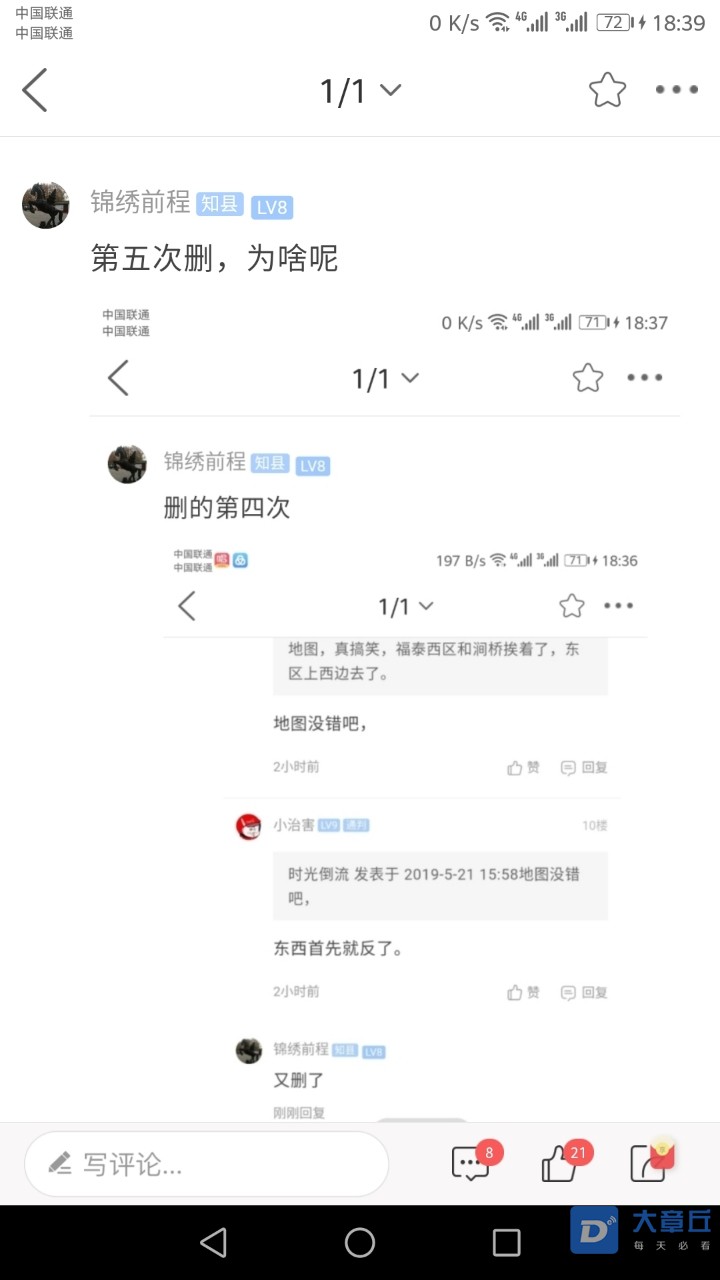Like this post with thumbs up

(560, 1163)
